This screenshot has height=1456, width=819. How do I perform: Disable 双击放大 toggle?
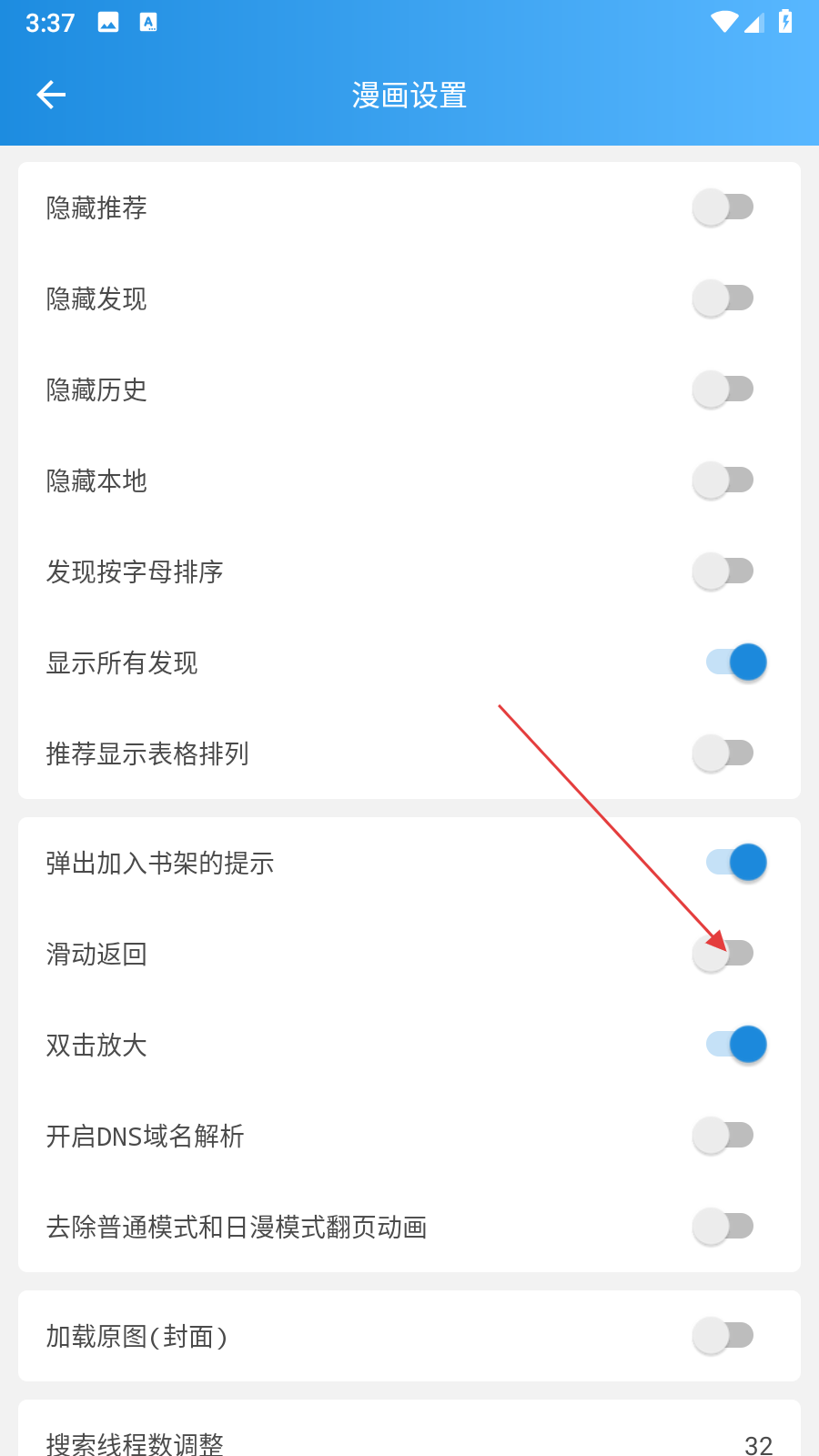coord(735,1045)
